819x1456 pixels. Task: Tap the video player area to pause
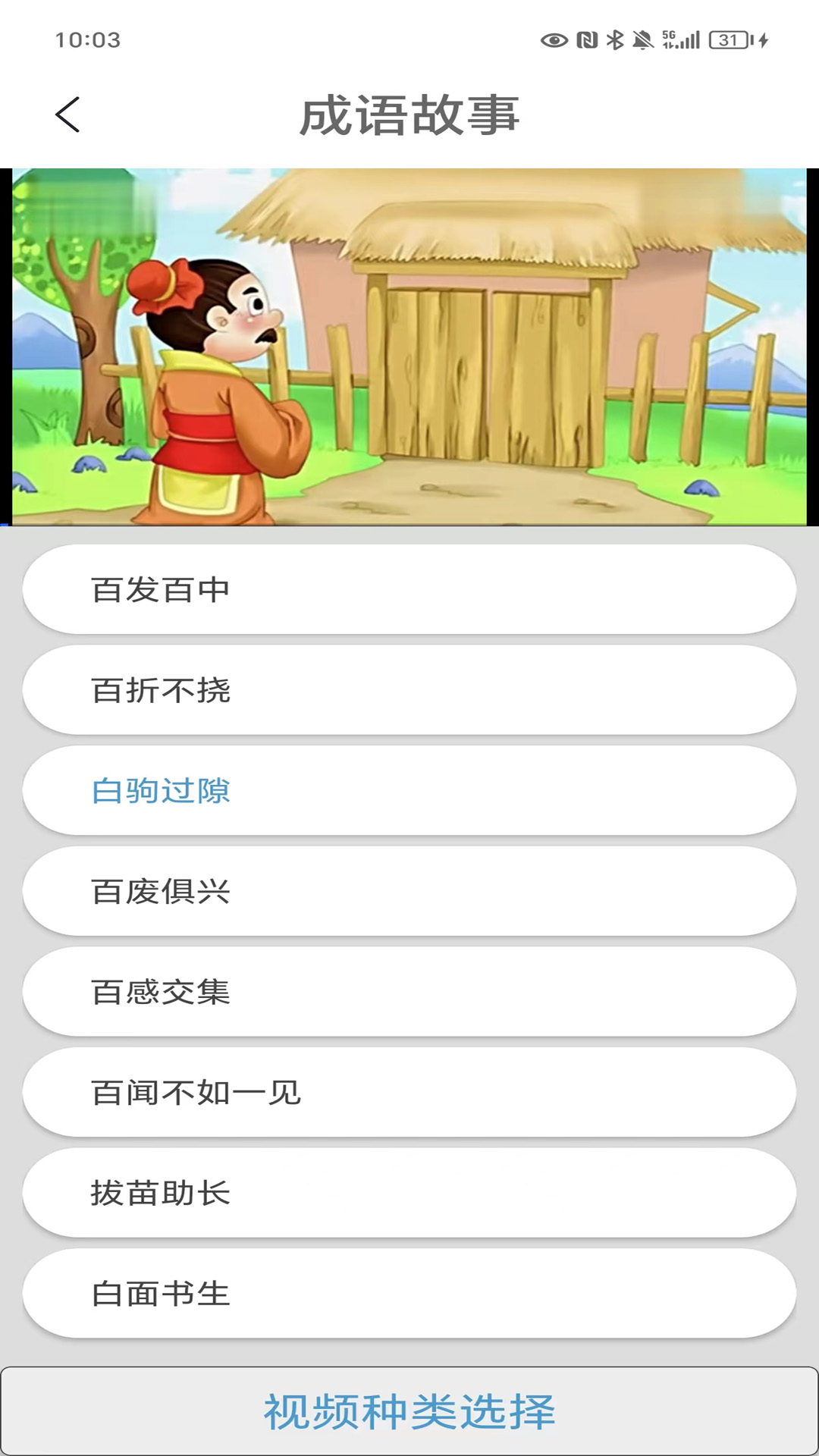point(409,341)
